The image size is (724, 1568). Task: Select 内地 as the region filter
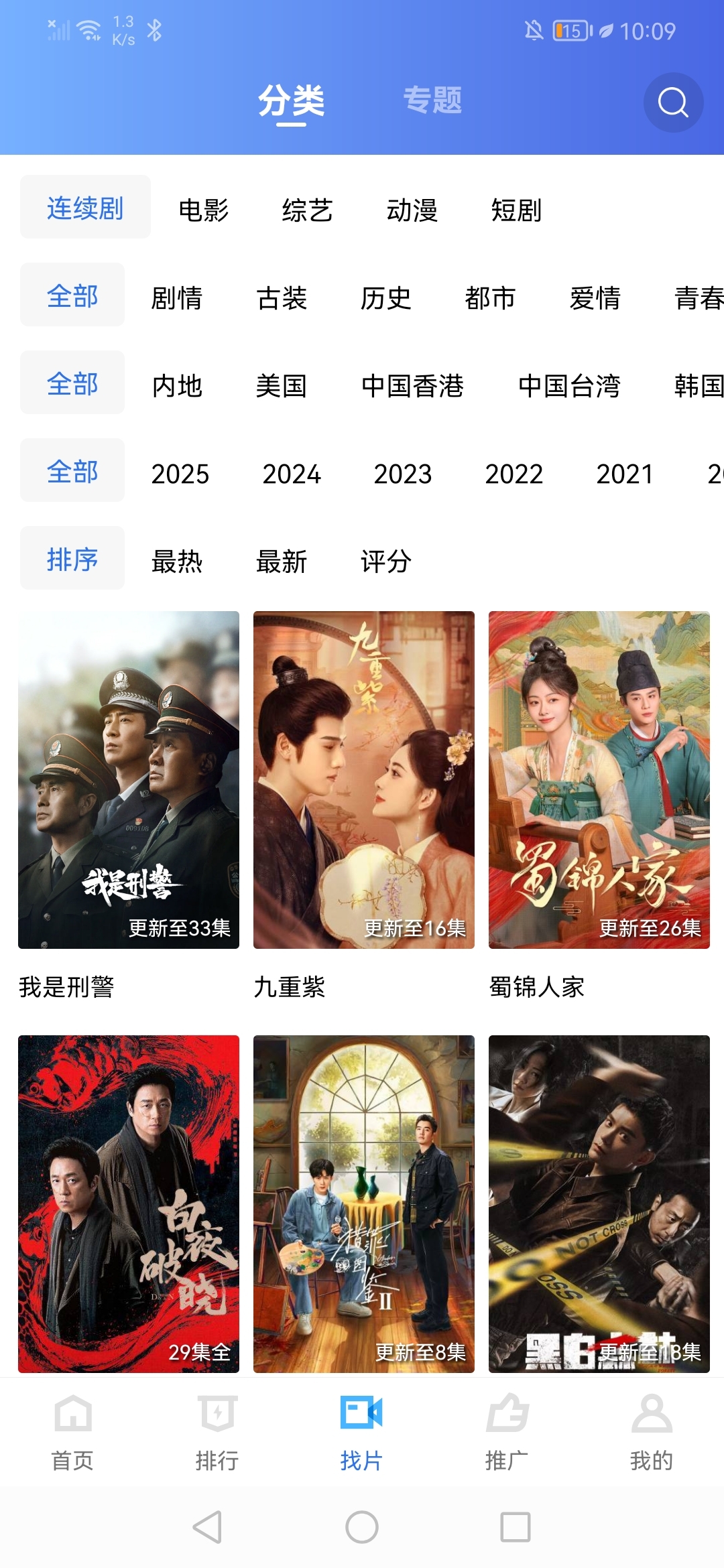(x=178, y=386)
